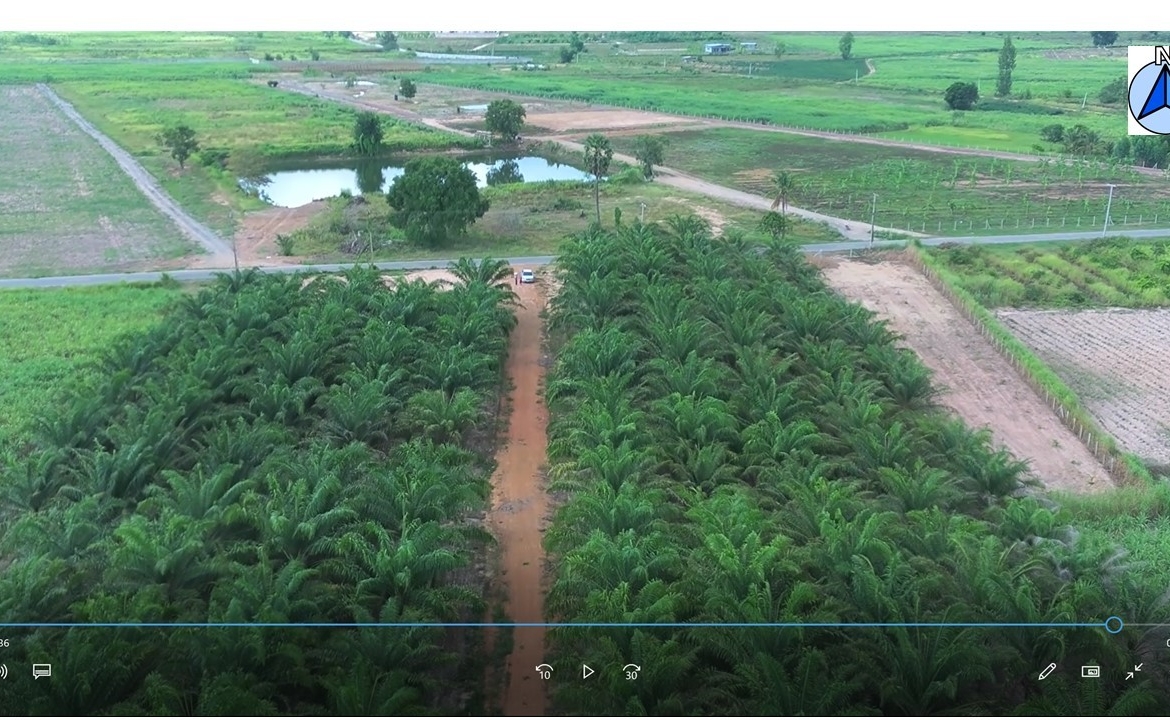
Task: Skip forward 30 seconds
Action: pos(631,672)
